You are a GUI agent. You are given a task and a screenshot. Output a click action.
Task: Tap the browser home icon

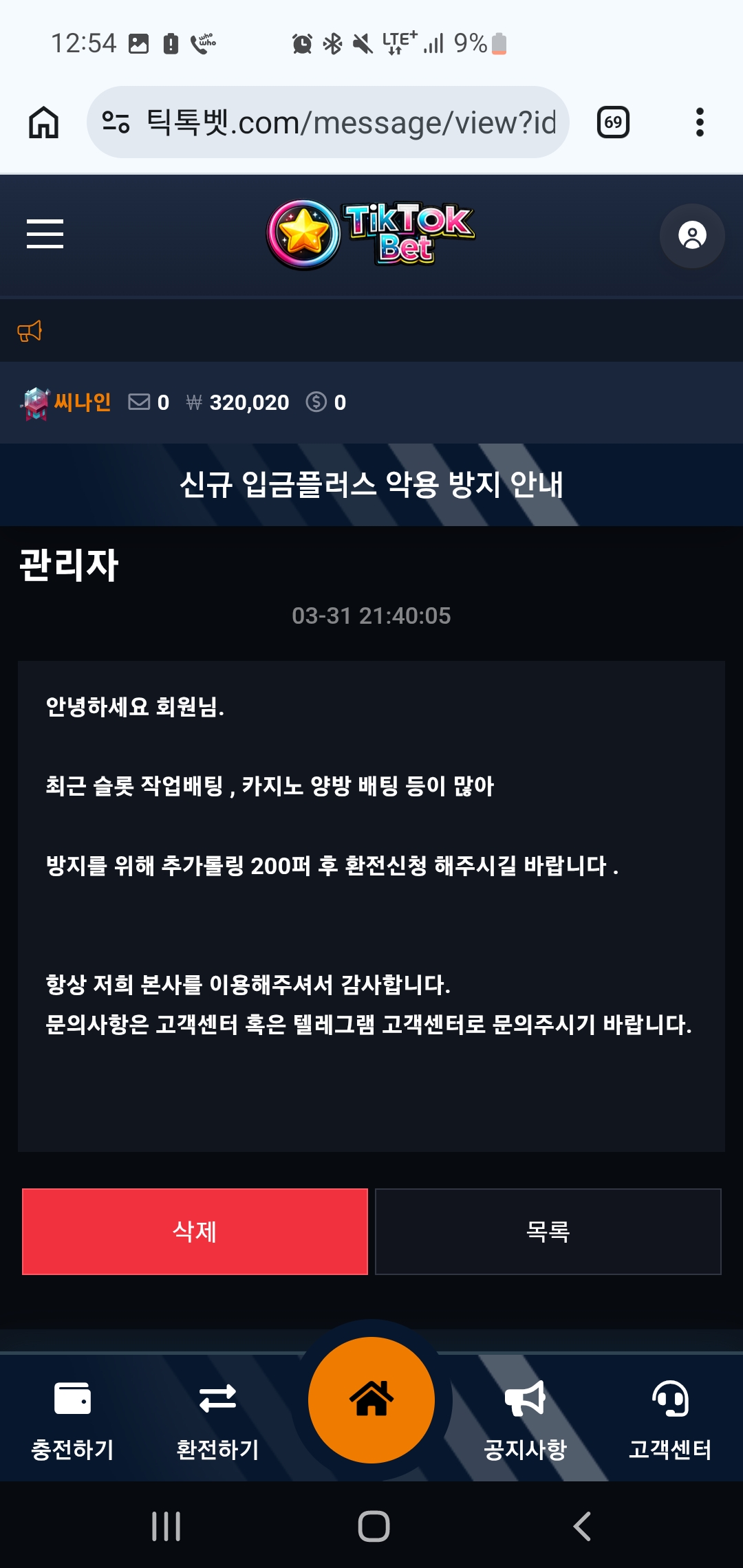[x=43, y=122]
